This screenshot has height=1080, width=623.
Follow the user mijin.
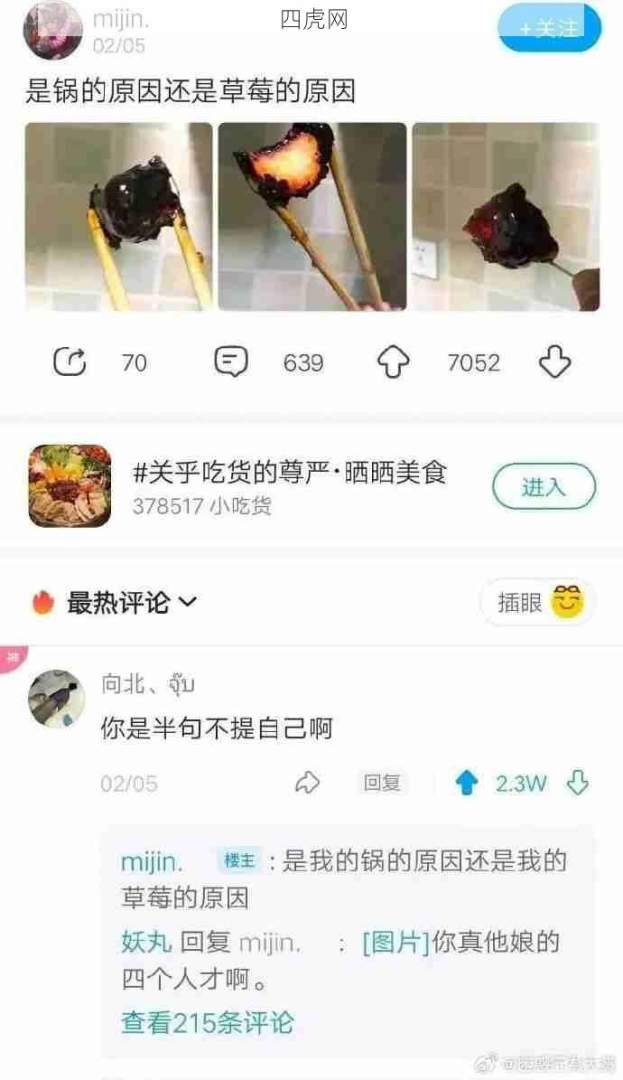[x=549, y=28]
